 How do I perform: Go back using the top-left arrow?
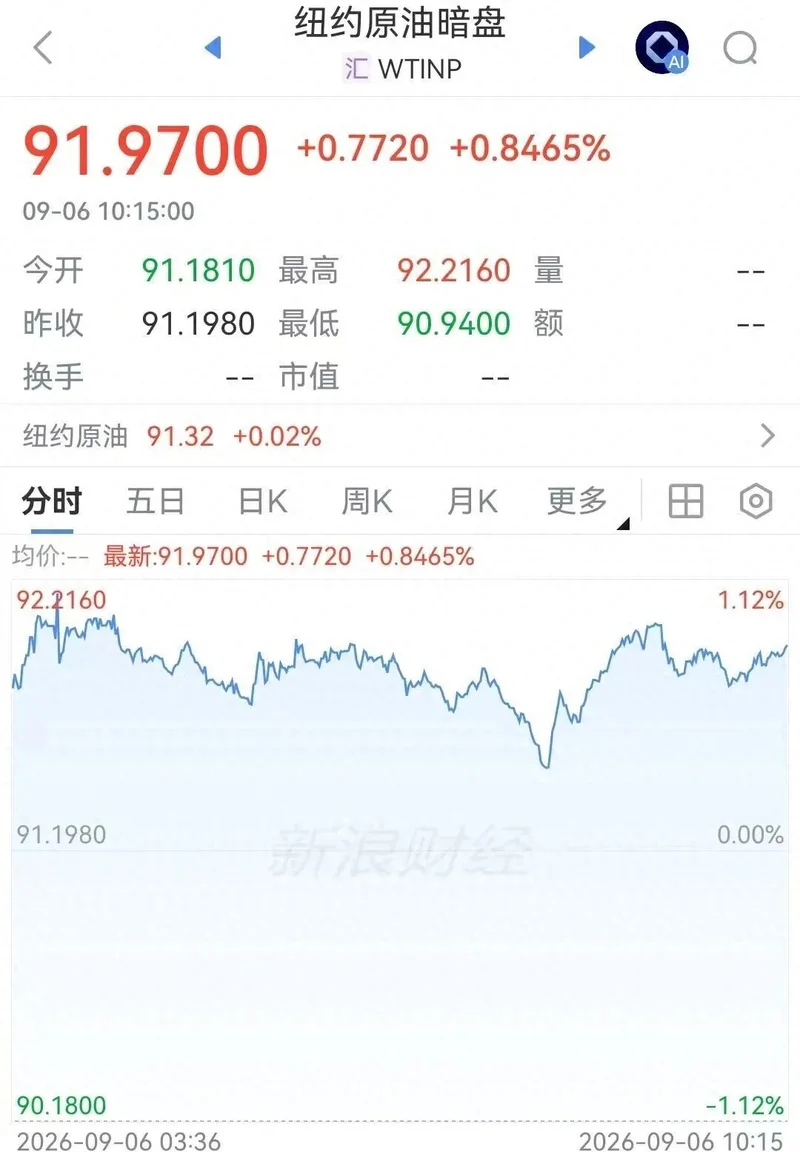pyautogui.click(x=43, y=48)
